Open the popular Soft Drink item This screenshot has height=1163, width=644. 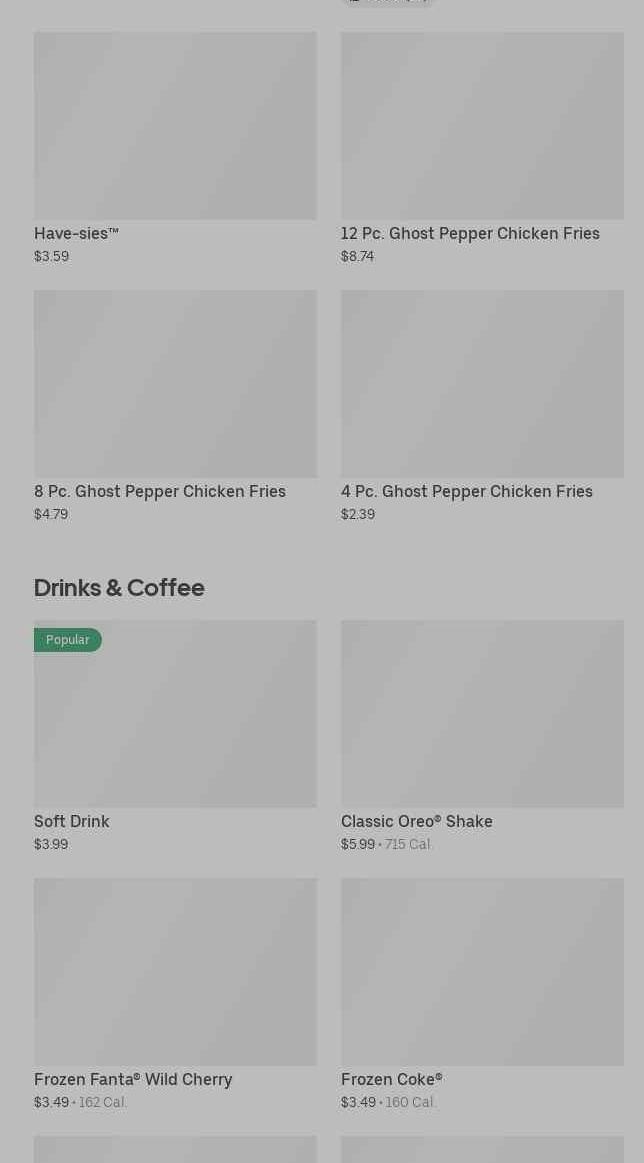coord(175,714)
